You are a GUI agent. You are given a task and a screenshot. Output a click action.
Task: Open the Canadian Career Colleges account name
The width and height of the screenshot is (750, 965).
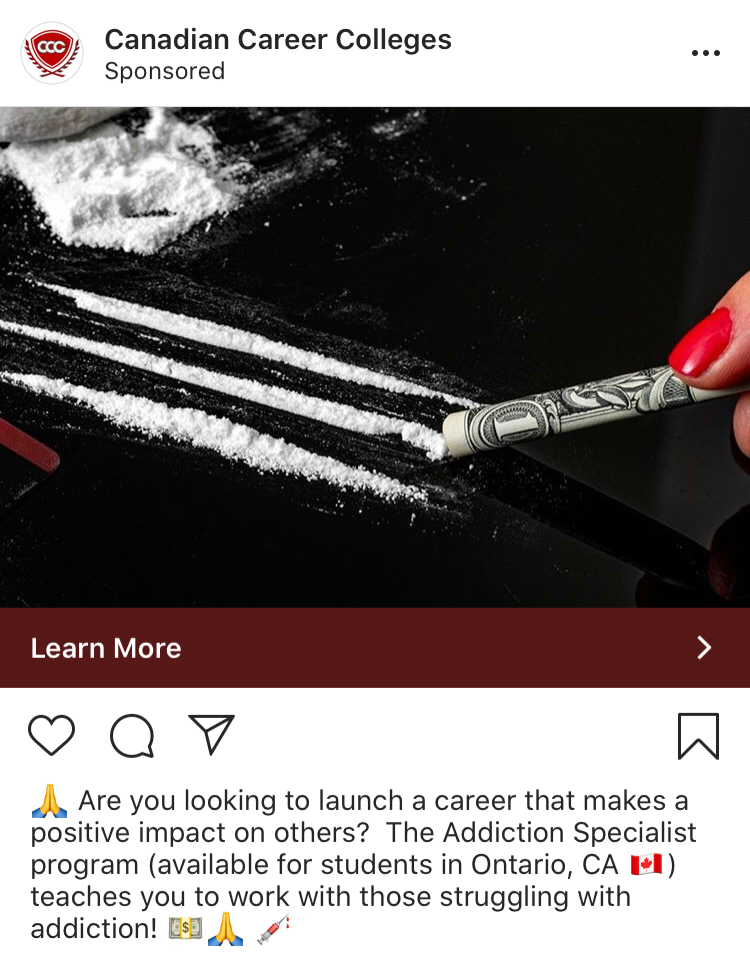(278, 40)
